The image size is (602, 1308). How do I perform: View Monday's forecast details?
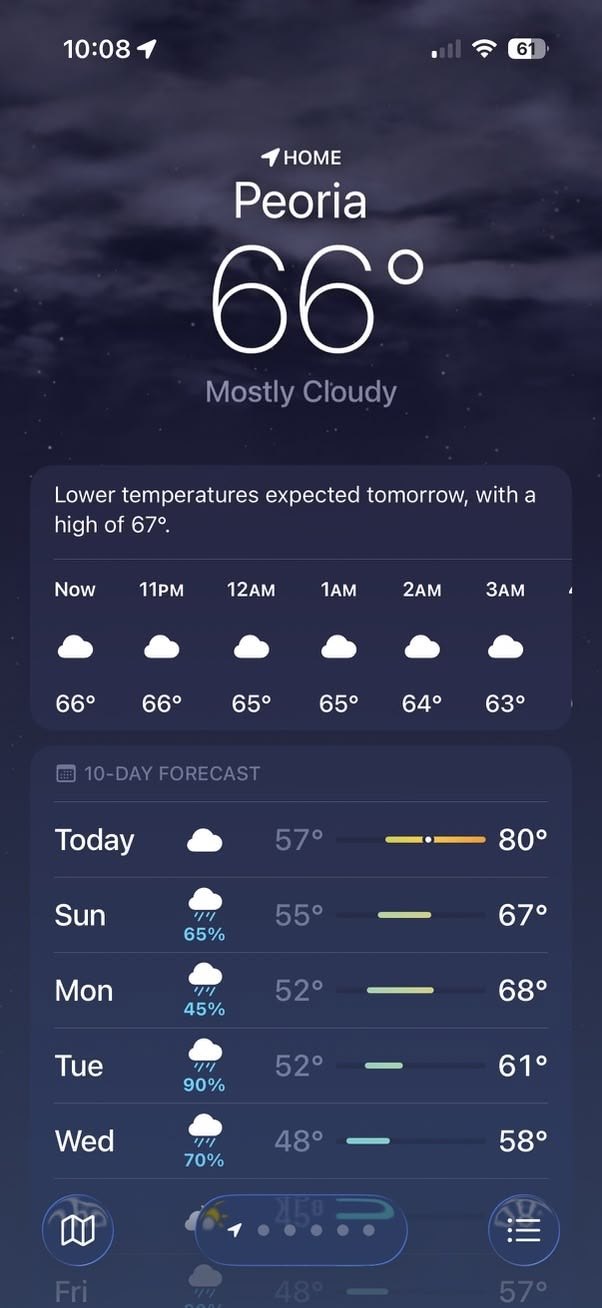click(x=300, y=990)
